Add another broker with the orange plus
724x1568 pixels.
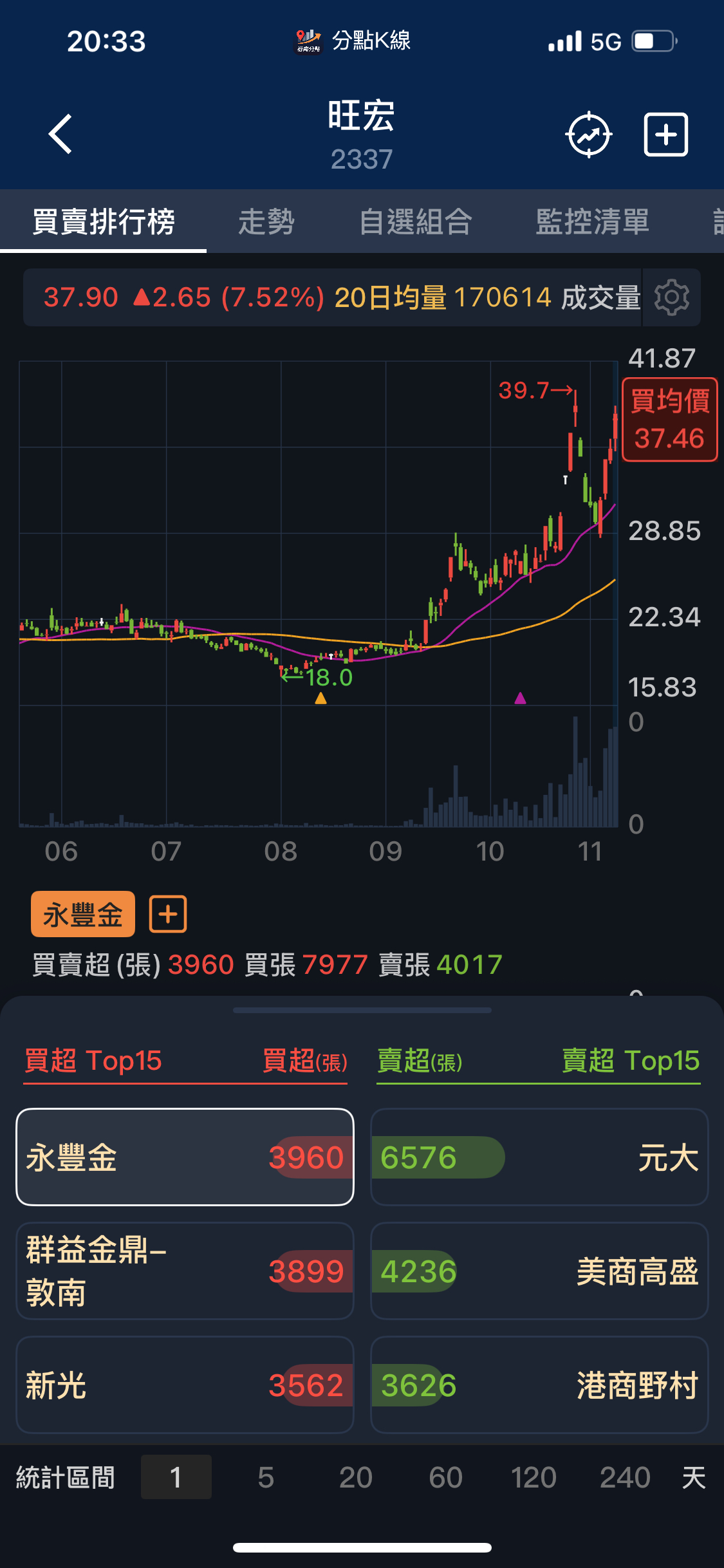[x=168, y=914]
